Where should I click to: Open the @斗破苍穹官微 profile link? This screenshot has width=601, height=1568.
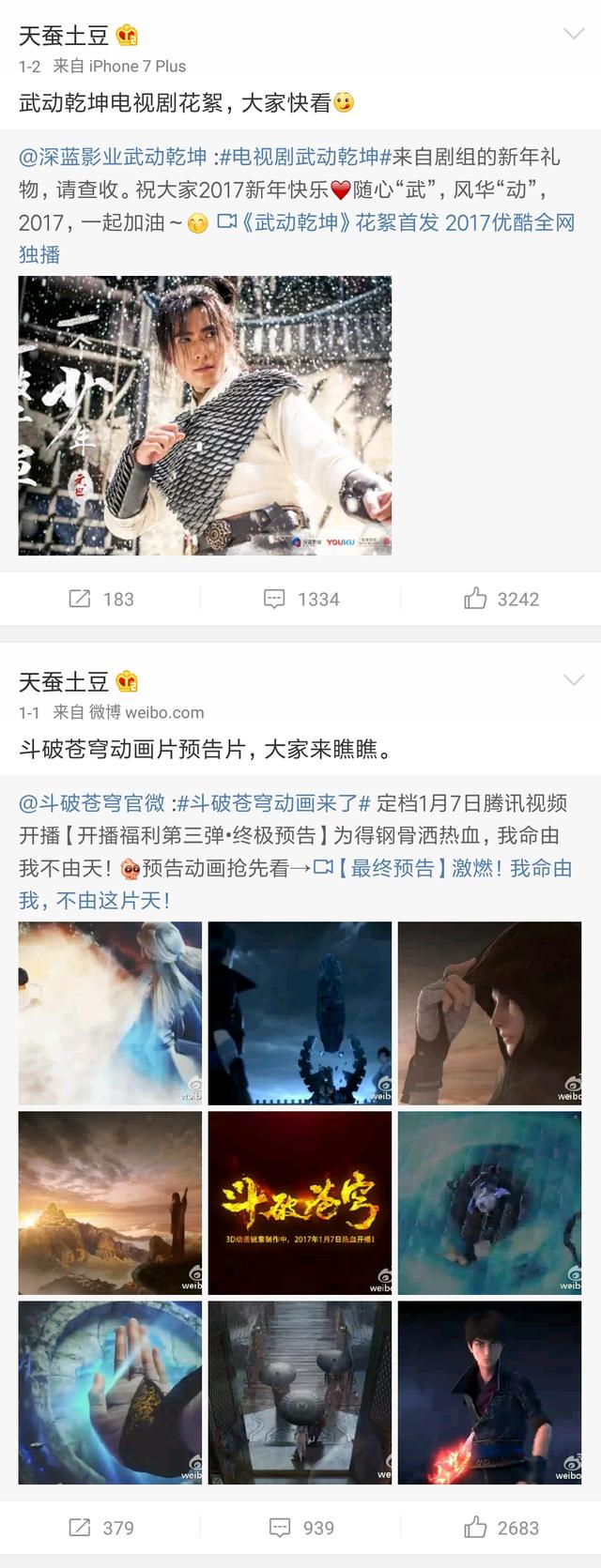pos(92,803)
